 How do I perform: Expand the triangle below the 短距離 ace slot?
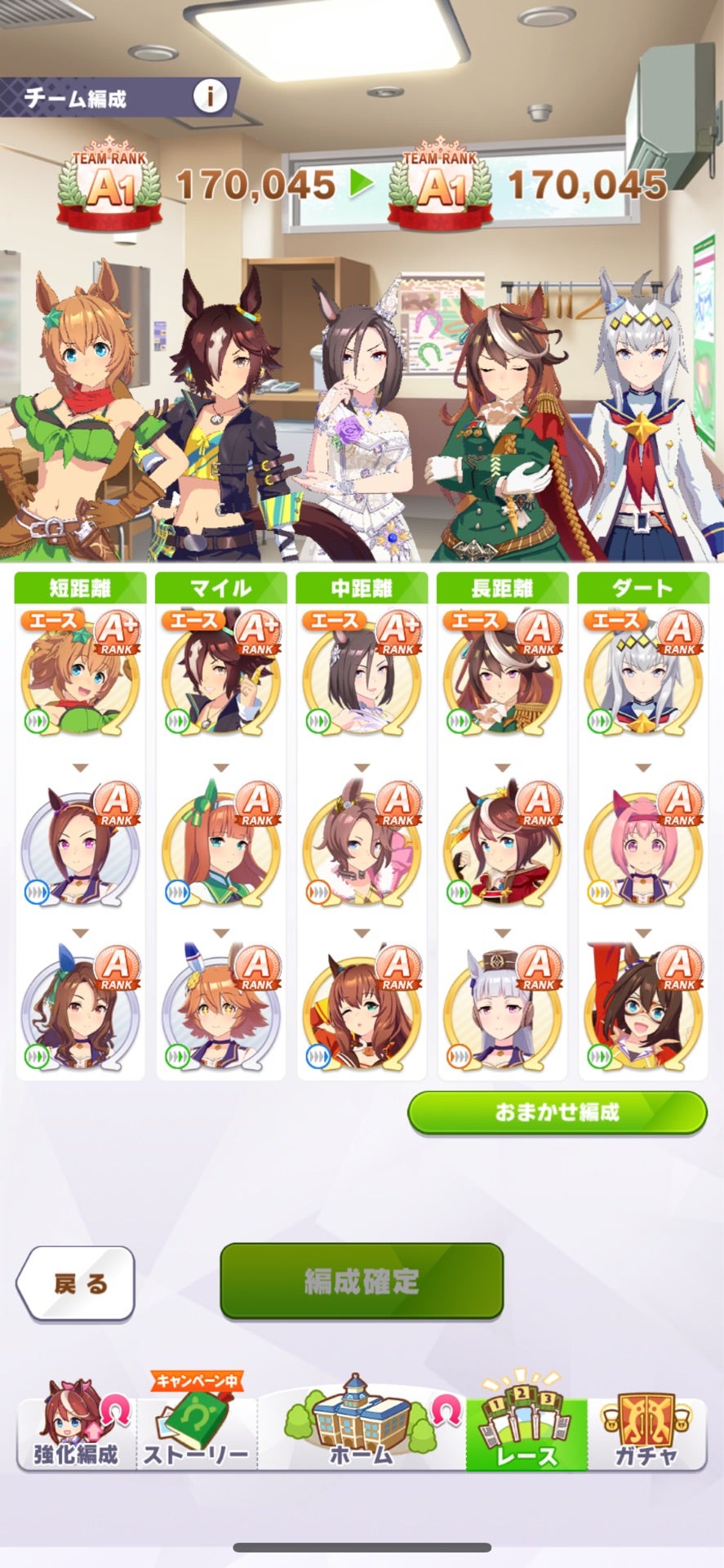[78, 768]
